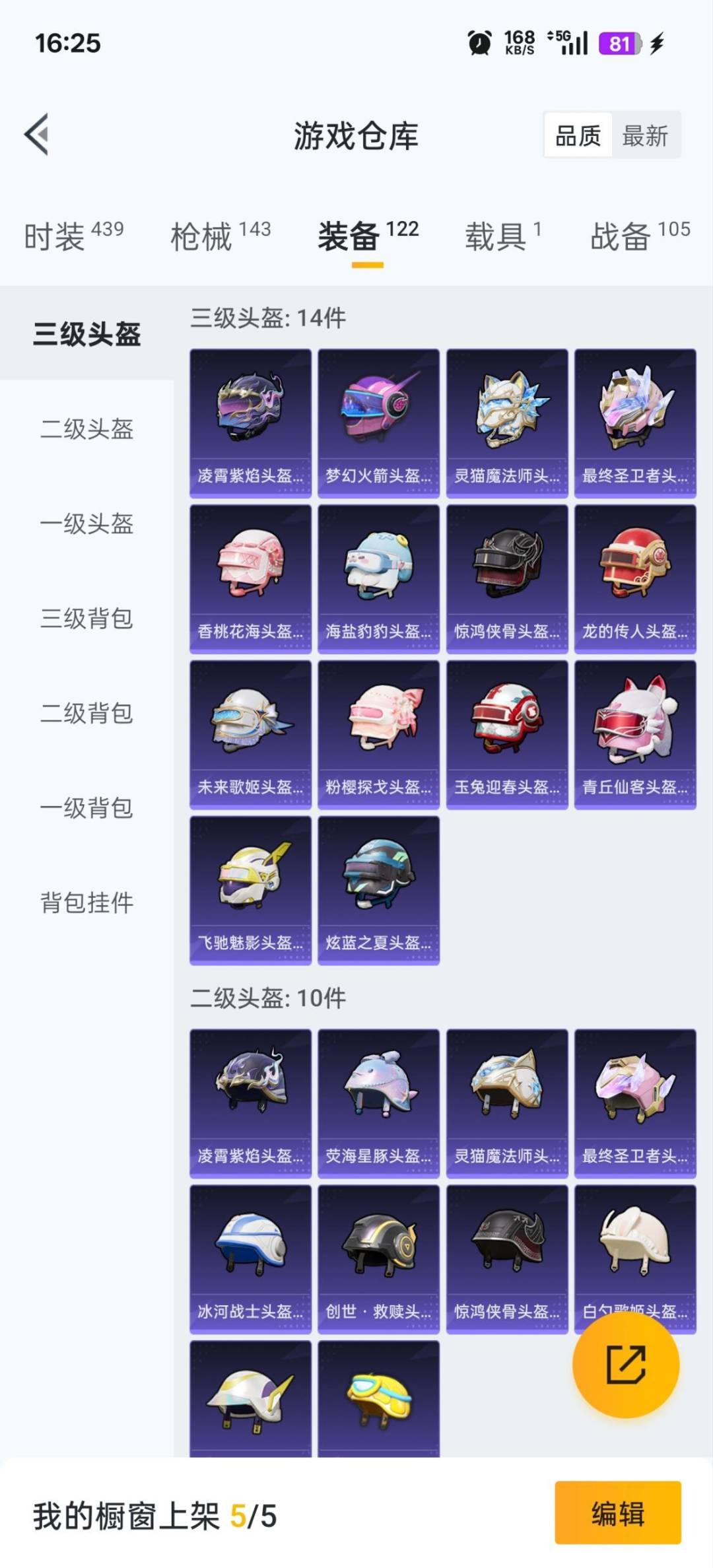Jump to the 三级背包 category
Image resolution: width=713 pixels, height=1568 pixels.
pyautogui.click(x=86, y=619)
